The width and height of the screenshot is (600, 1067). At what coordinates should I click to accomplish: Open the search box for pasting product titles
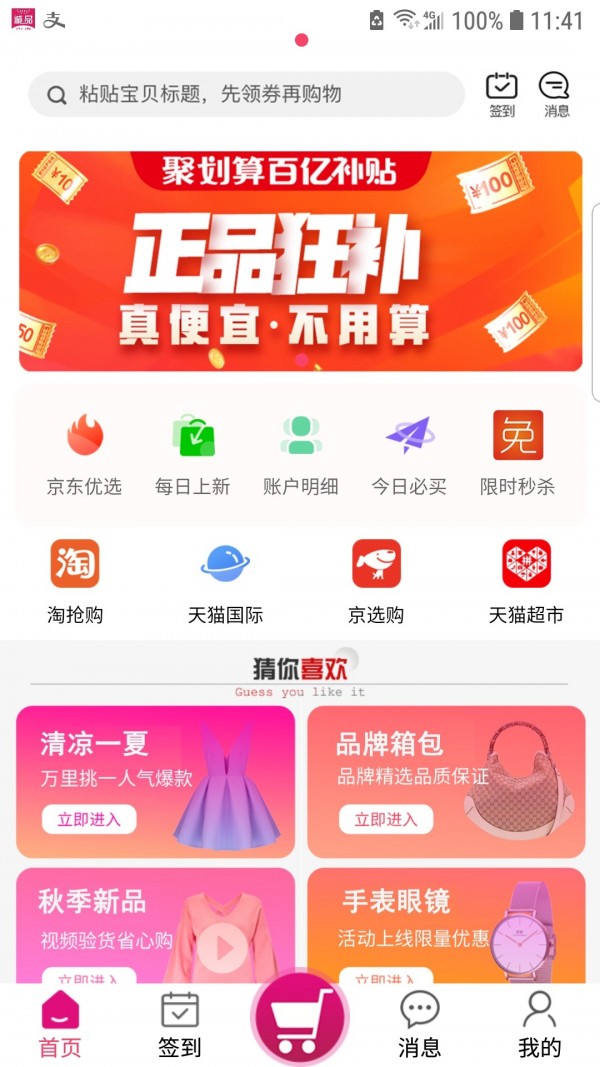tap(246, 95)
